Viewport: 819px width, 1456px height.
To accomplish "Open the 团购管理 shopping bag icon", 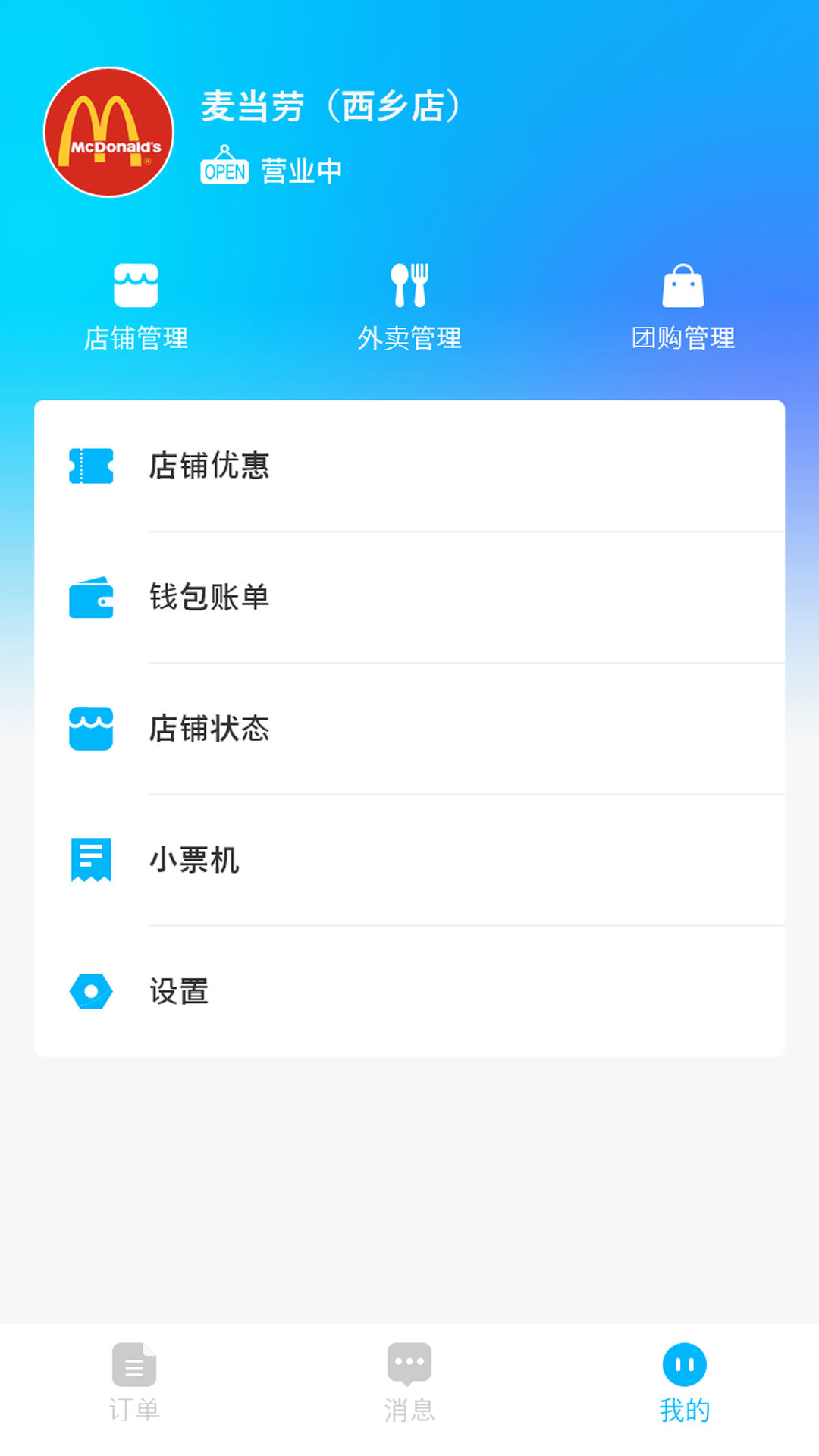I will (x=685, y=284).
